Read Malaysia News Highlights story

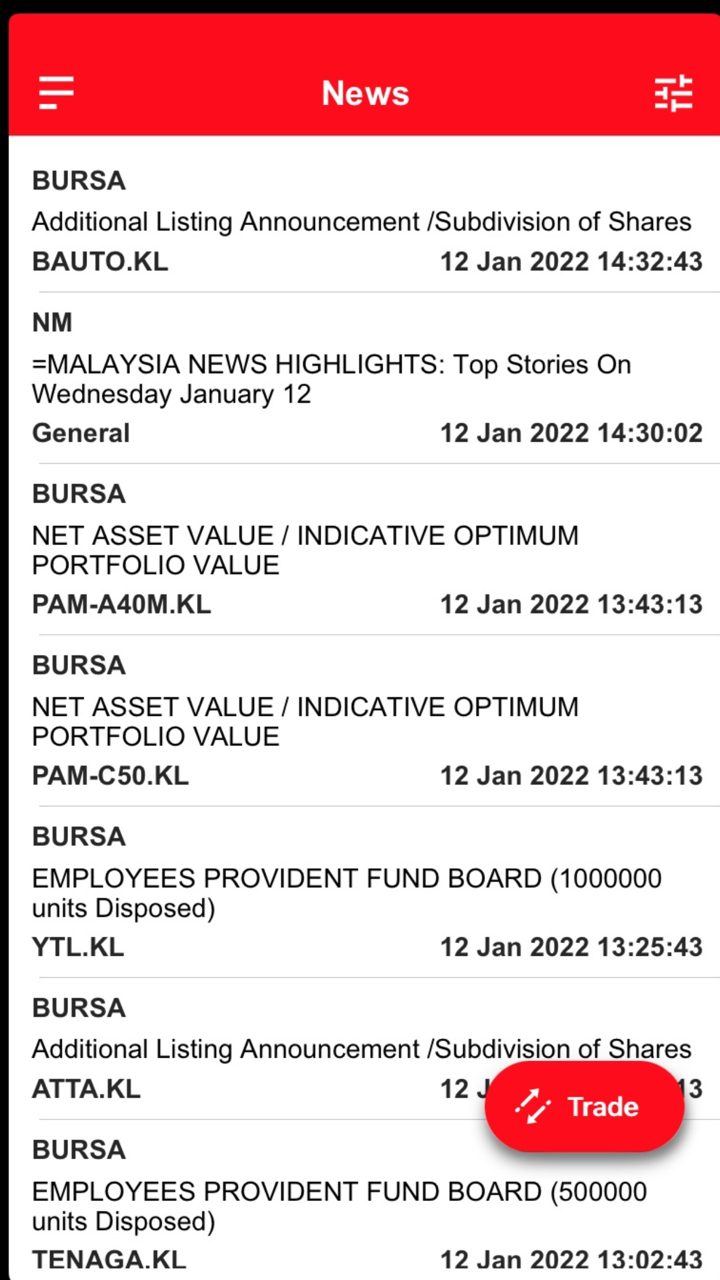point(360,378)
